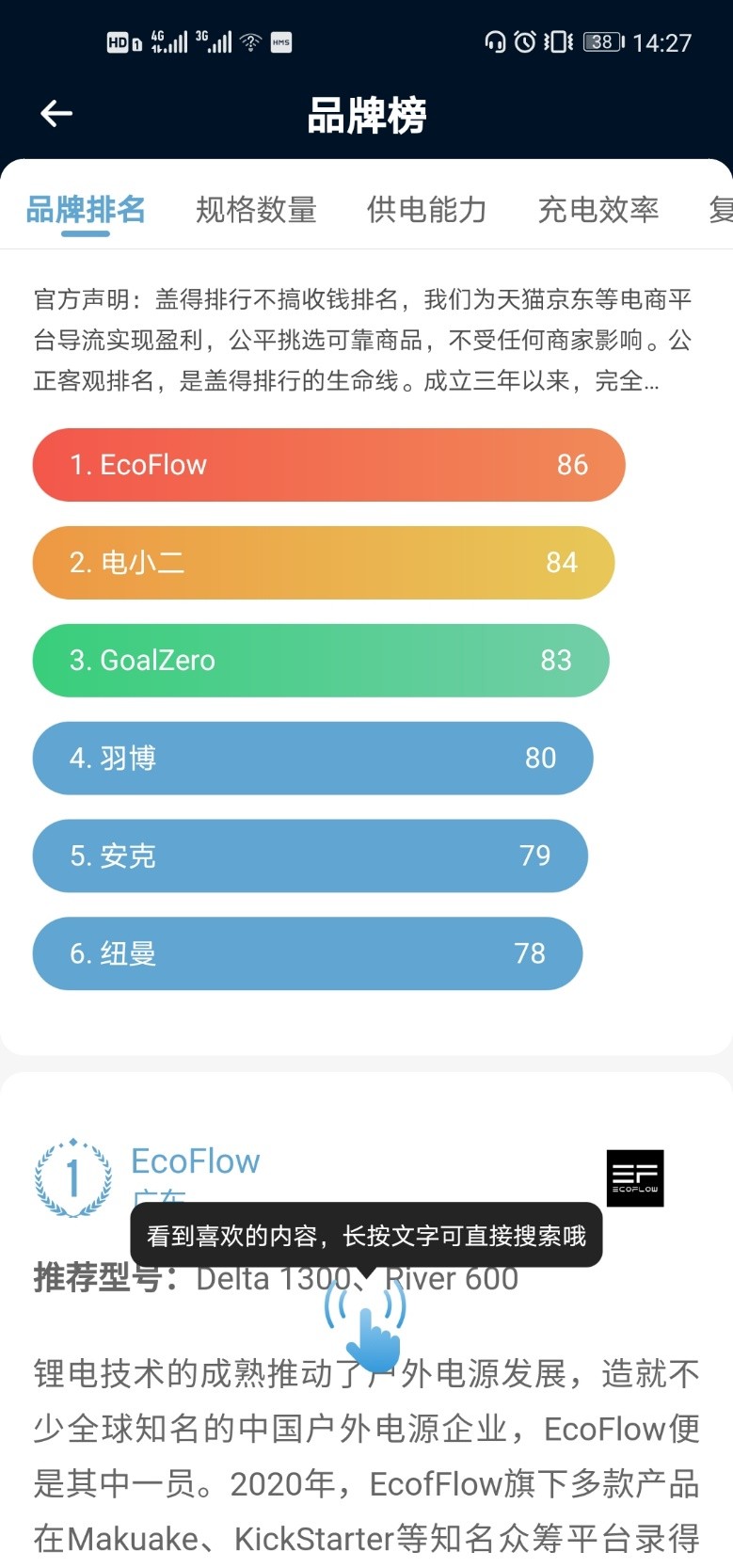This screenshot has height=1568, width=733.
Task: Tap the alarm clock status bar icon
Action: click(527, 41)
